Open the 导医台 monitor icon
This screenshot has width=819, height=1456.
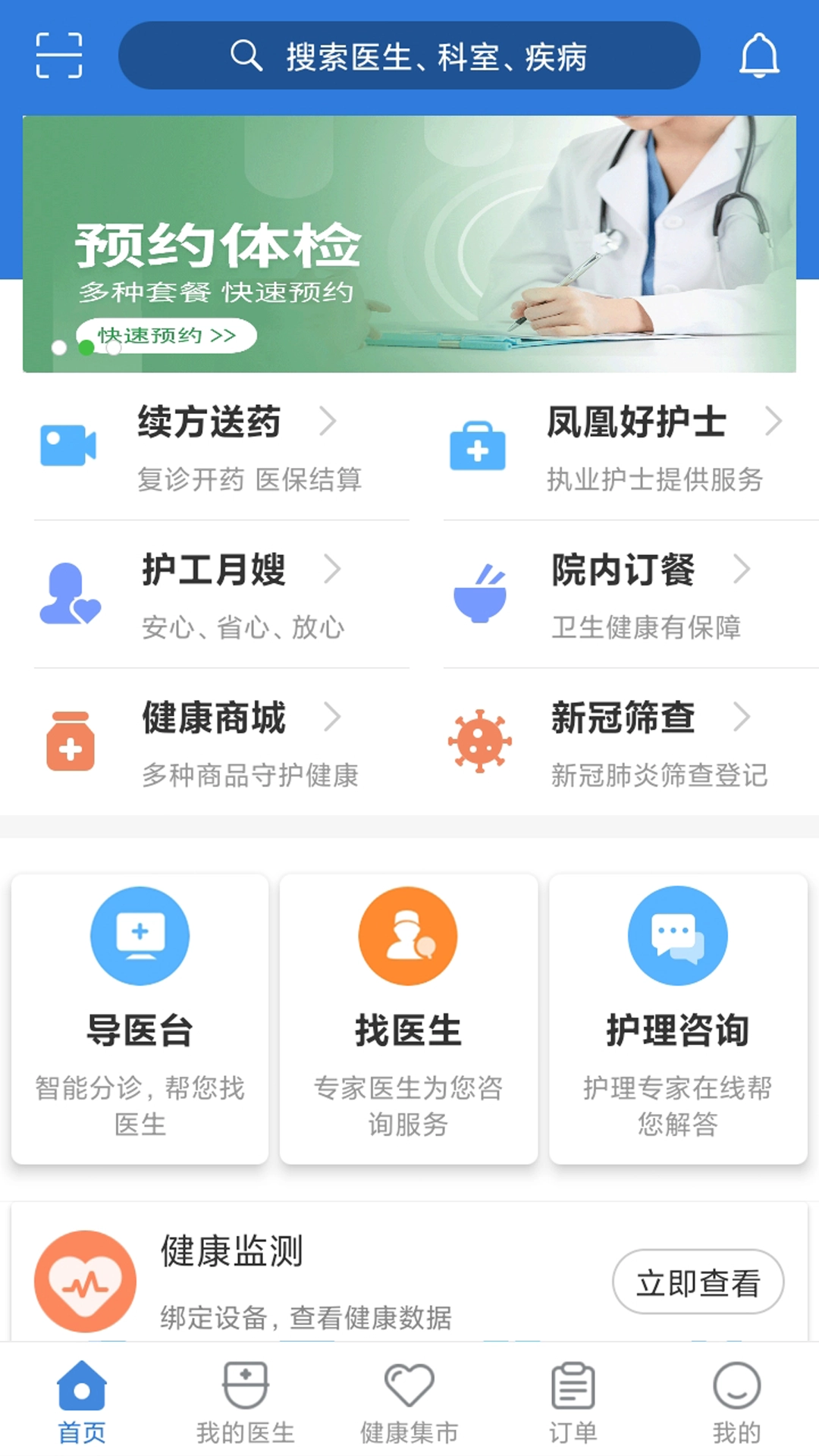coord(140,935)
